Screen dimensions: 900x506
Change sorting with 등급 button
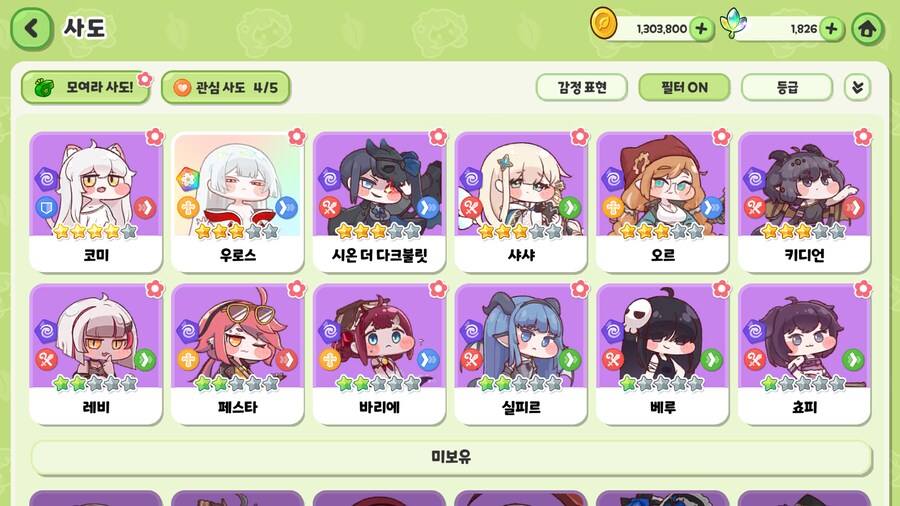coord(786,87)
